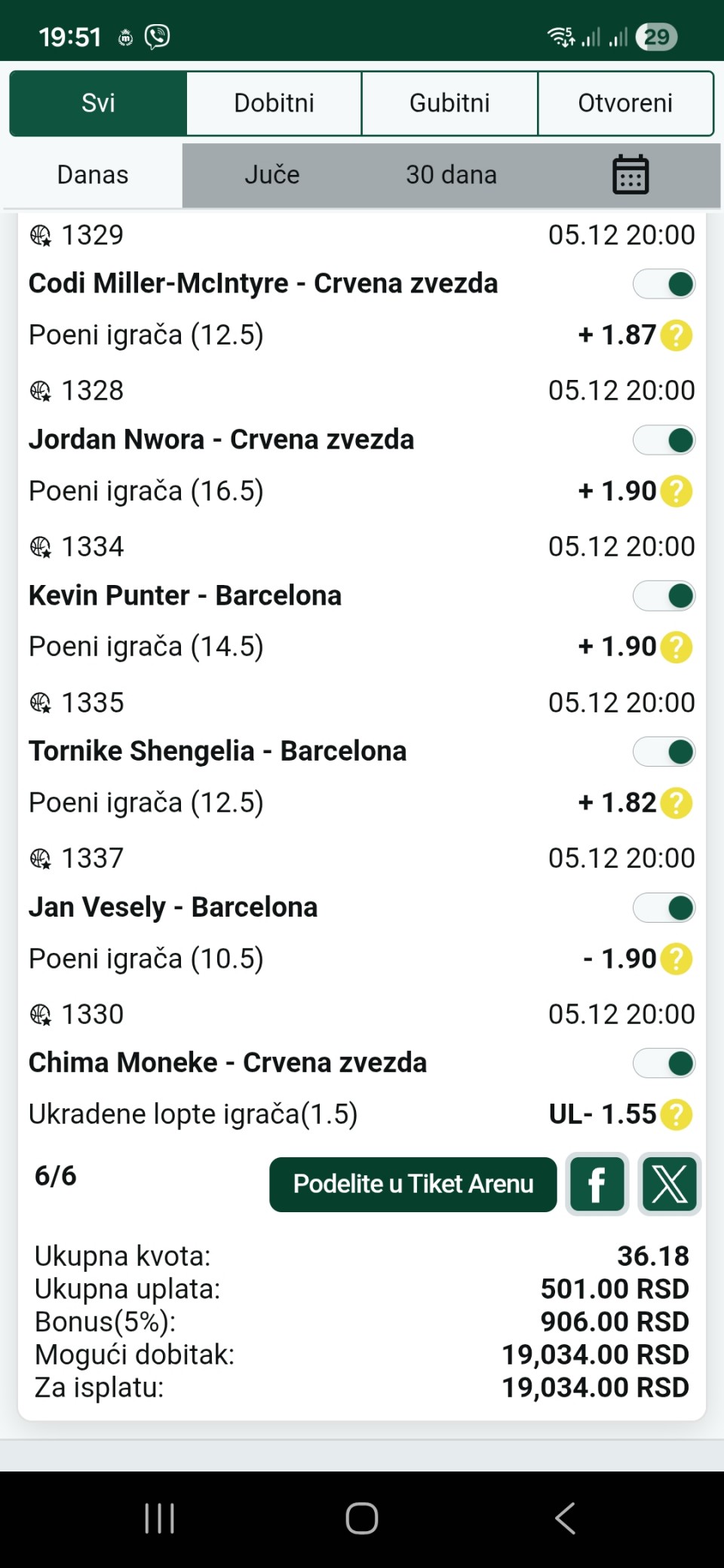Viewport: 724px width, 1568px height.
Task: Share the ticket on X
Action: [x=669, y=1184]
